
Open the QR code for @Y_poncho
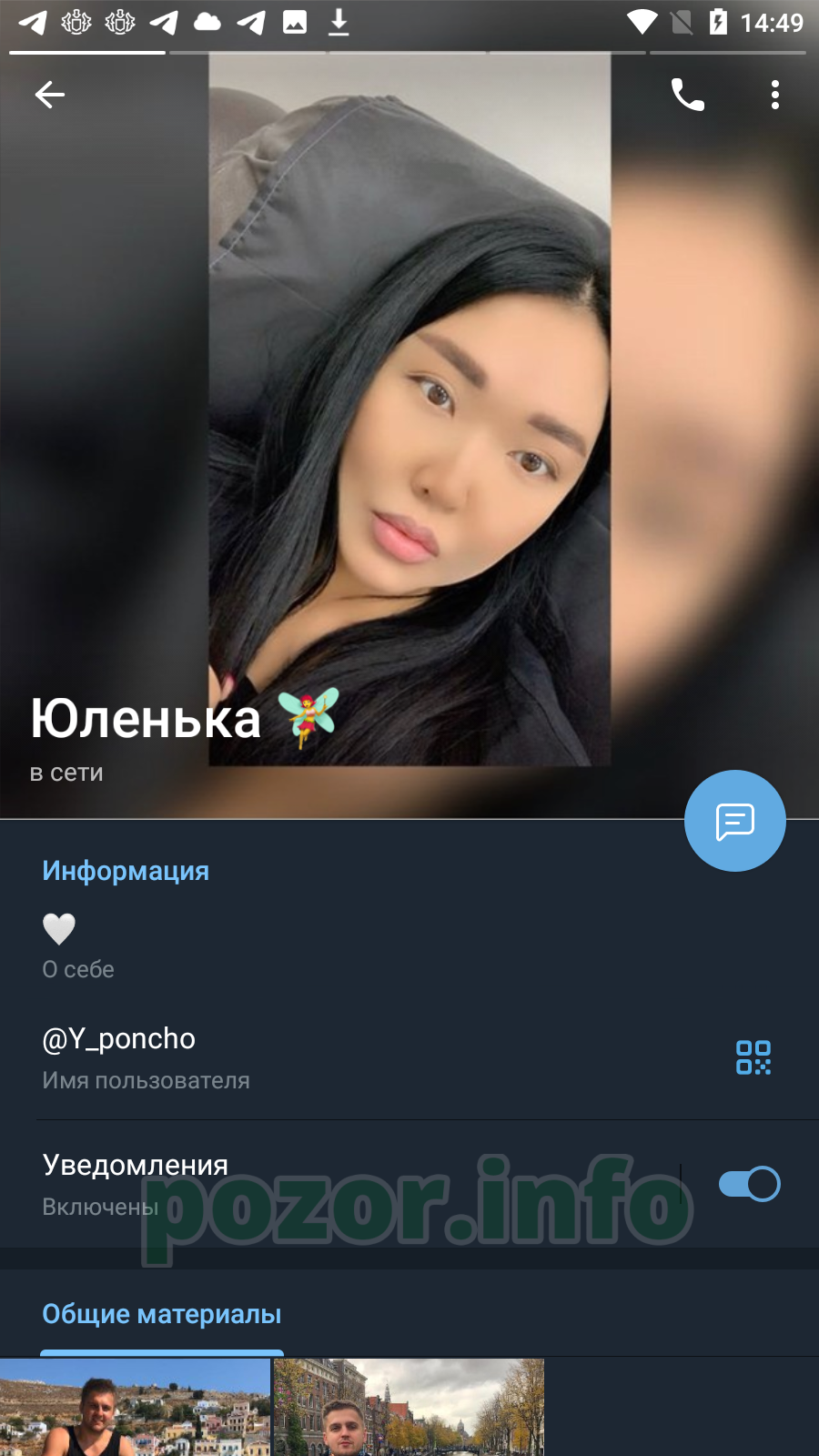753,1057
